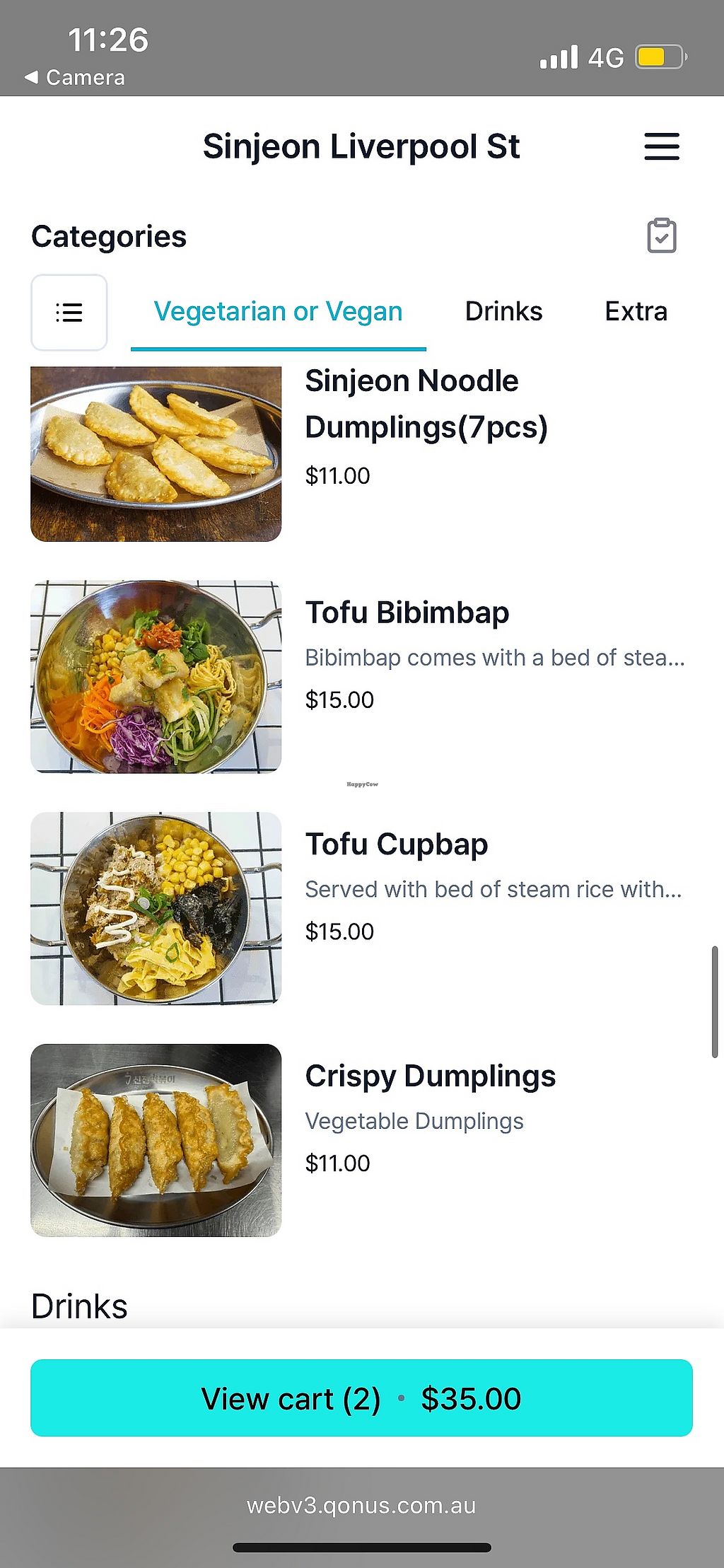Show the full categories list

click(69, 312)
